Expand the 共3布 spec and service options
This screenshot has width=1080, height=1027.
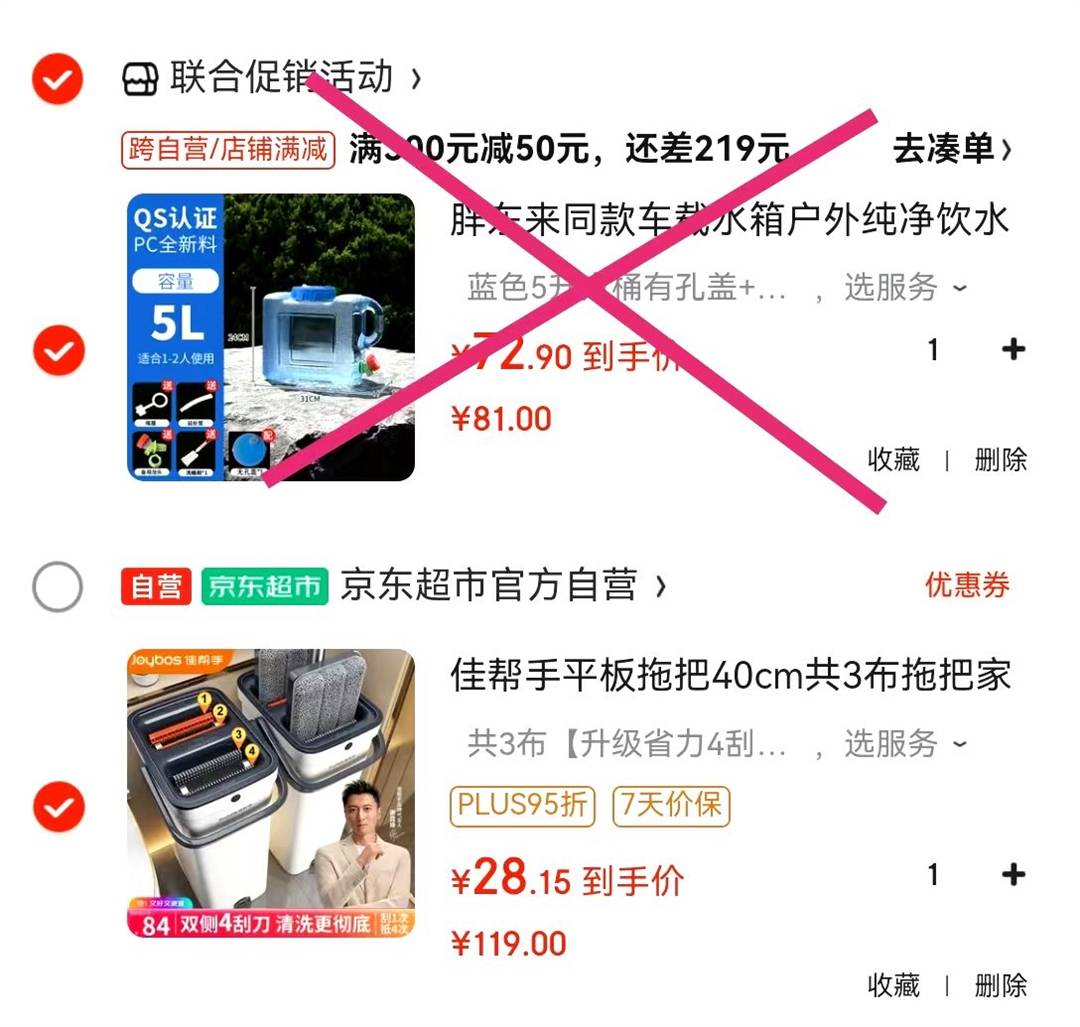(x=716, y=744)
